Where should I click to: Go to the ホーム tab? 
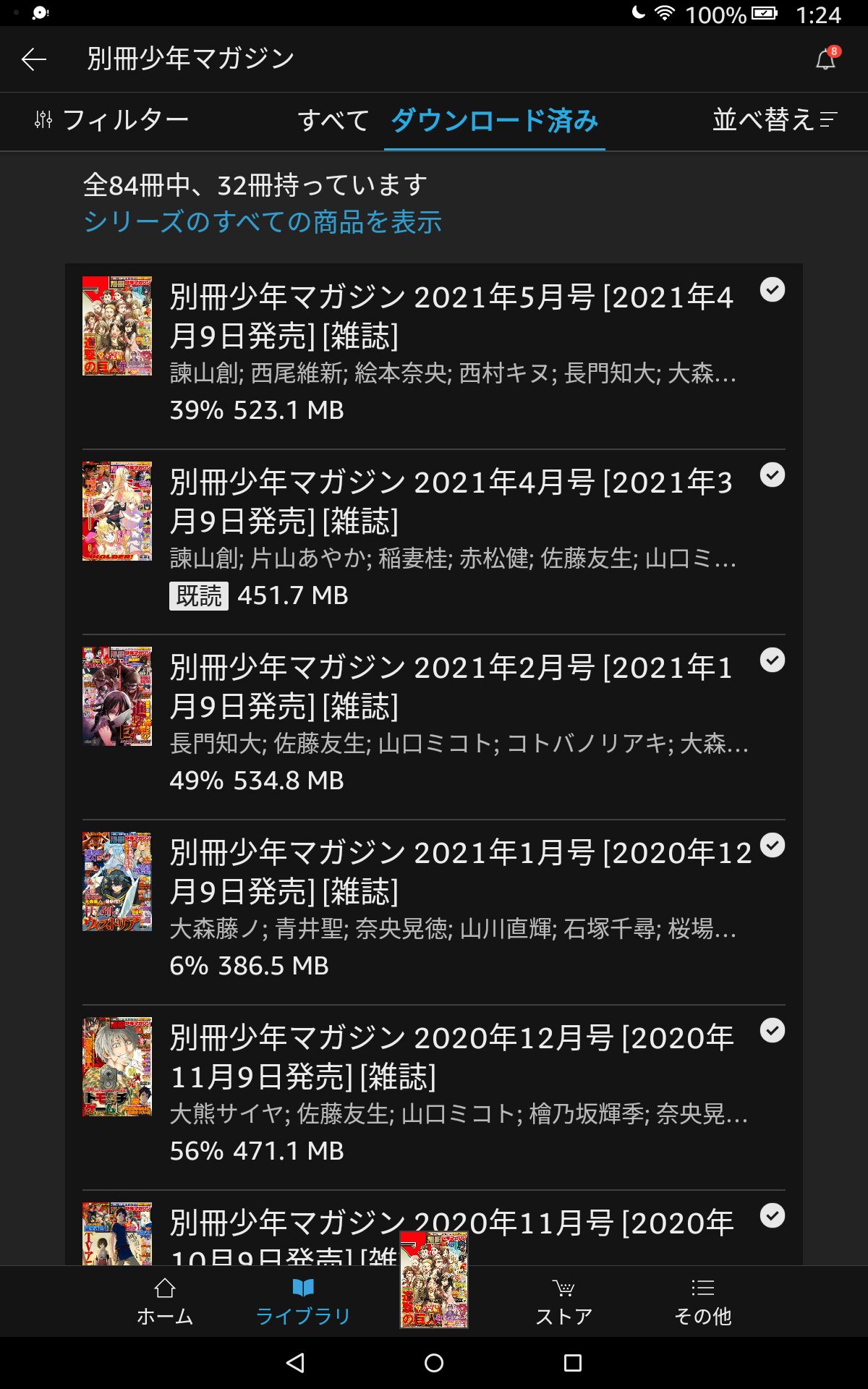[165, 1301]
